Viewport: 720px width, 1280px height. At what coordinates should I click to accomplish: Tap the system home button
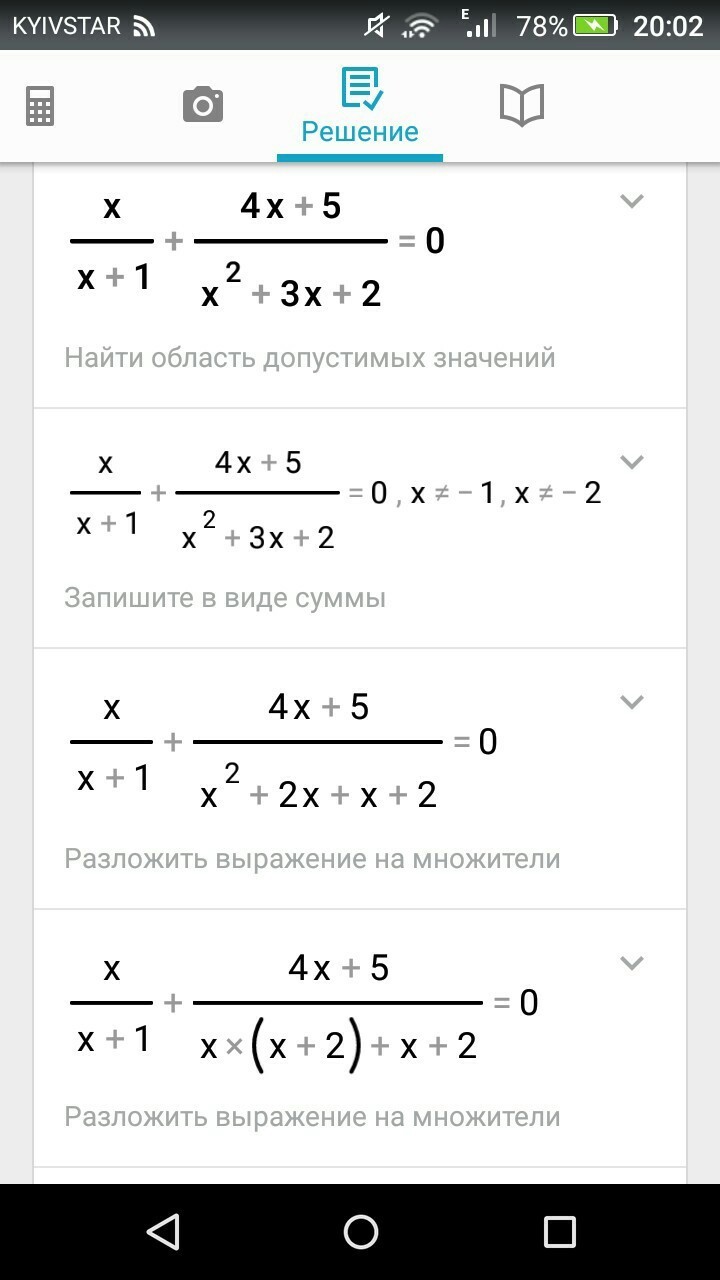pyautogui.click(x=360, y=1232)
